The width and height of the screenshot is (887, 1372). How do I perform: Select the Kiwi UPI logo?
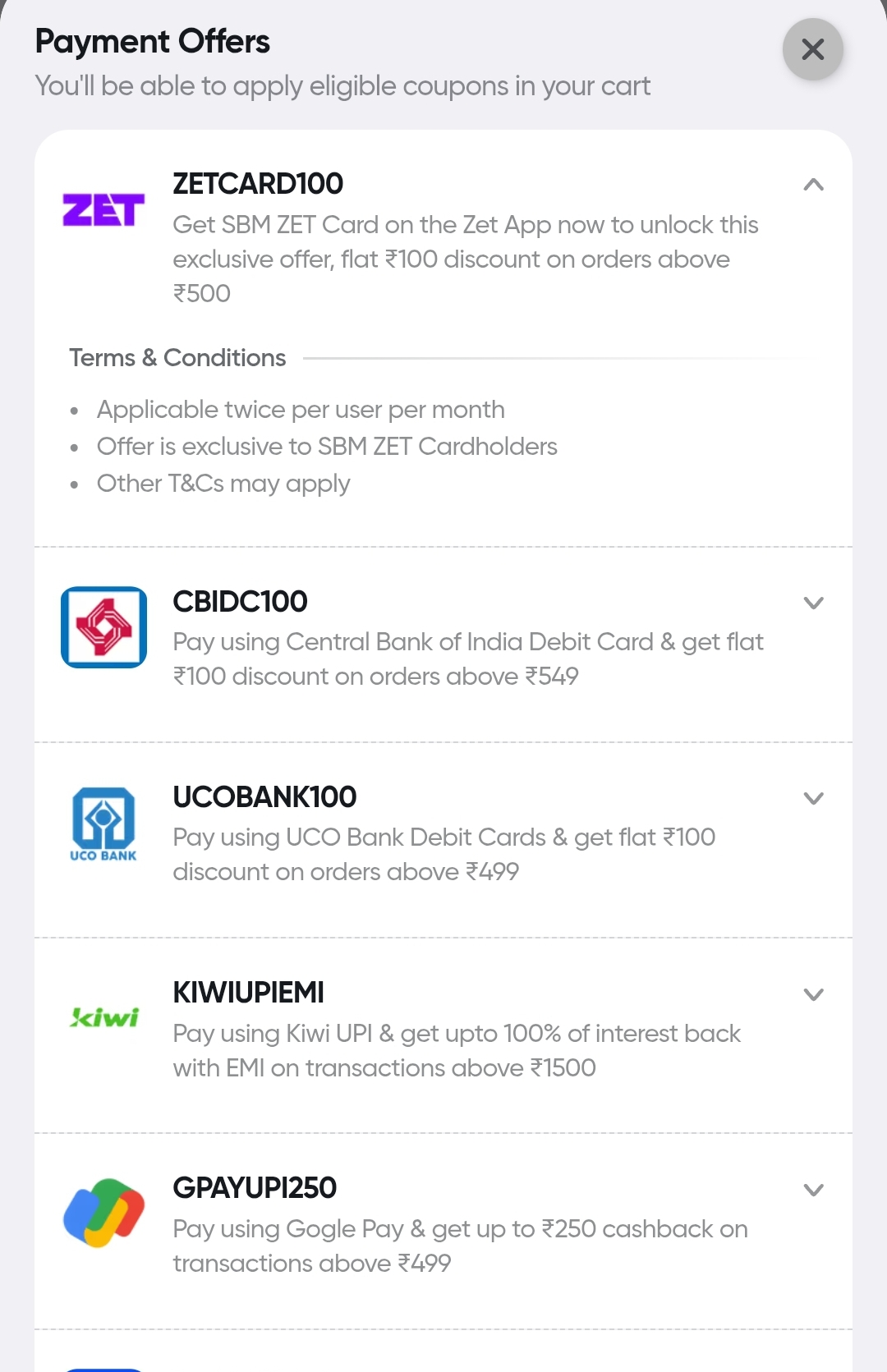pyautogui.click(x=104, y=1020)
